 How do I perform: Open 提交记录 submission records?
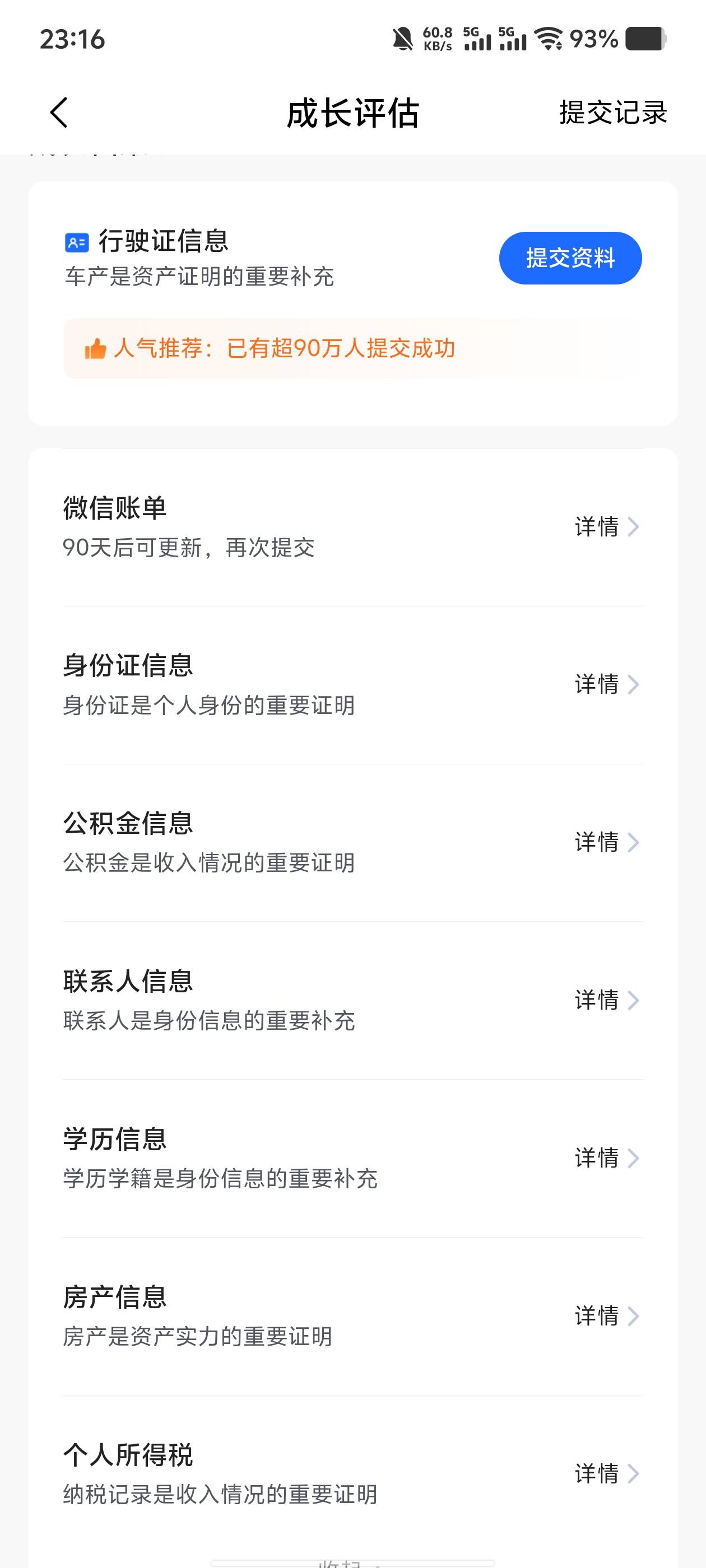pyautogui.click(x=613, y=113)
